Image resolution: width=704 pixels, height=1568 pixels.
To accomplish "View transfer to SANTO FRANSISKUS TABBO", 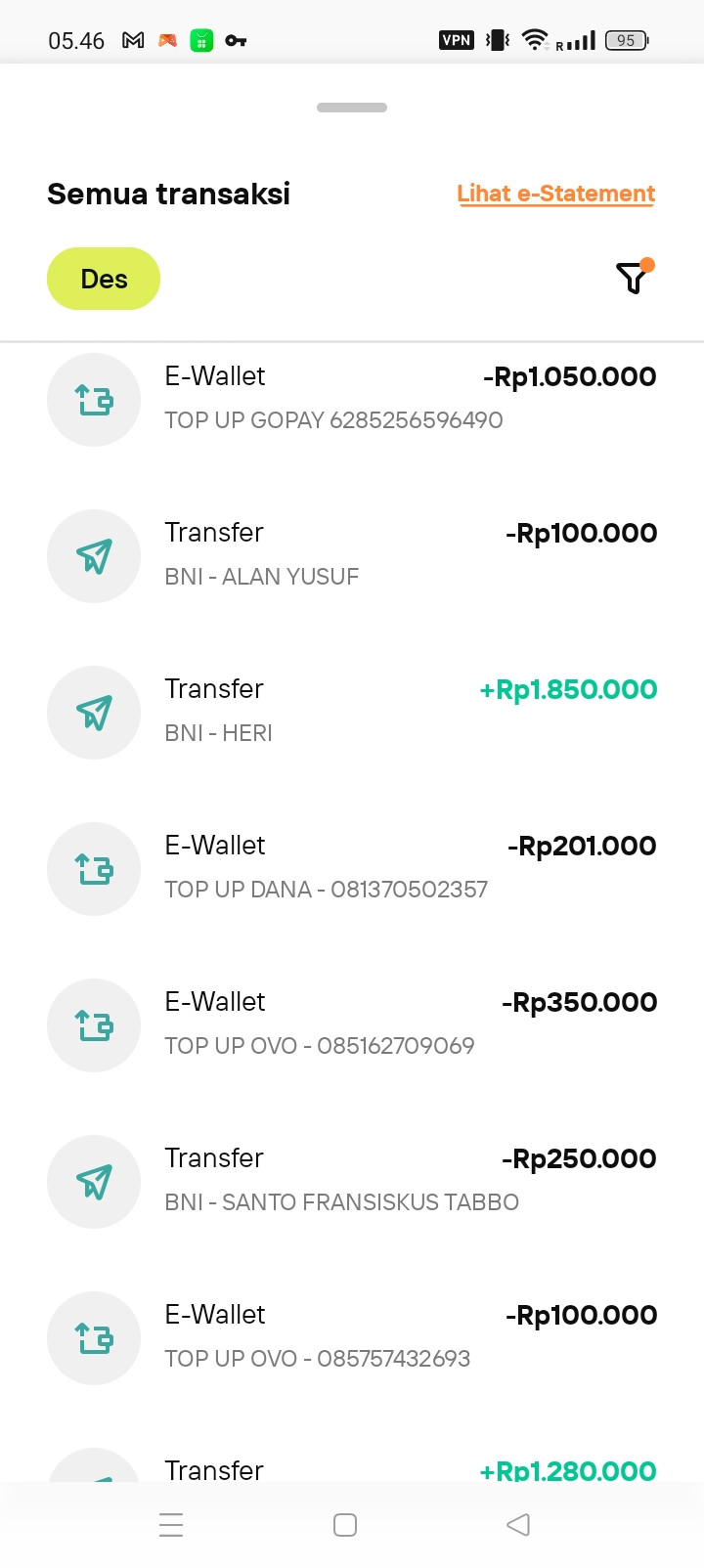I will (352, 1181).
